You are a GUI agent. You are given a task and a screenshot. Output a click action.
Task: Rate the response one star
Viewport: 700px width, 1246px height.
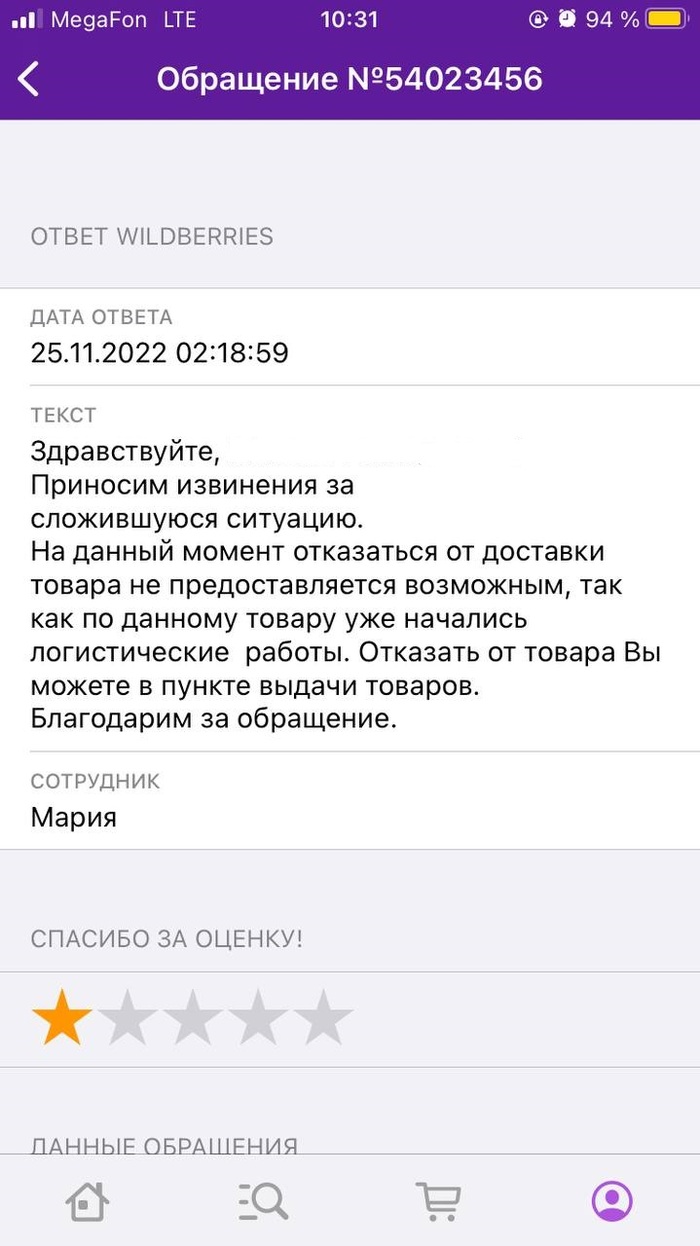(x=62, y=1019)
